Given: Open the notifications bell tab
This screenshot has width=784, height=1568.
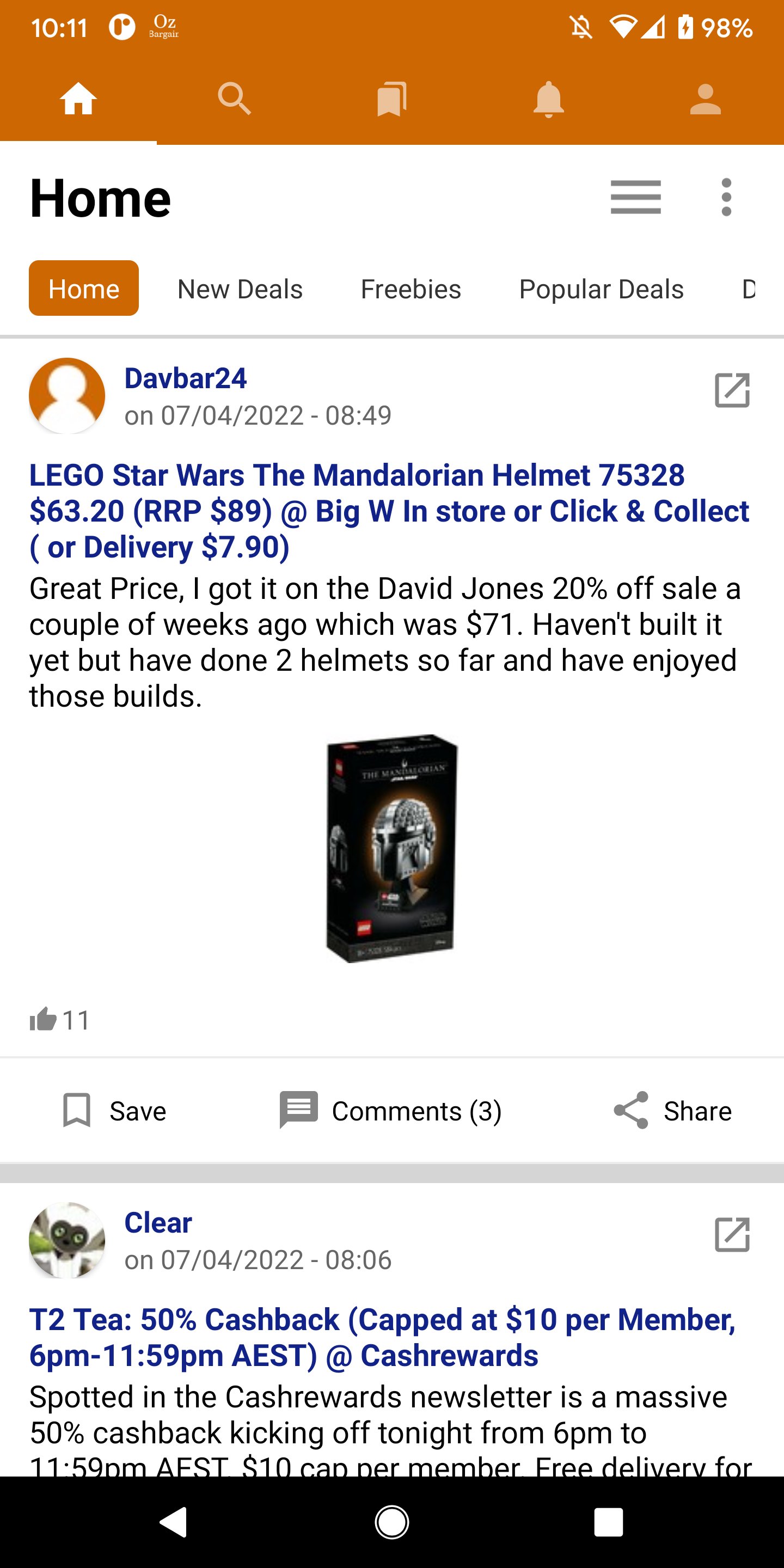Looking at the screenshot, I should click(548, 99).
